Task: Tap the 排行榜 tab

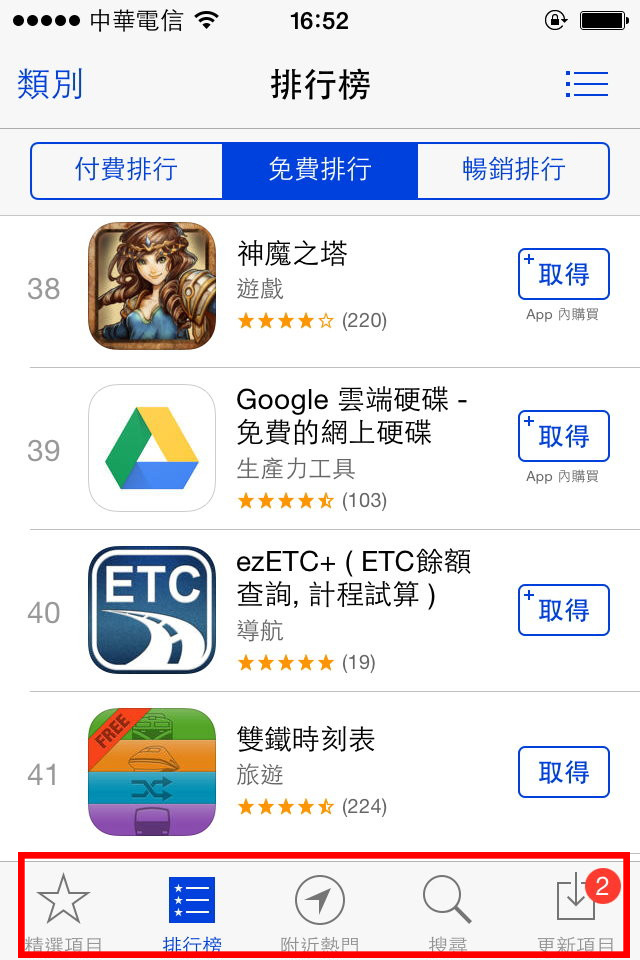Action: tap(192, 910)
